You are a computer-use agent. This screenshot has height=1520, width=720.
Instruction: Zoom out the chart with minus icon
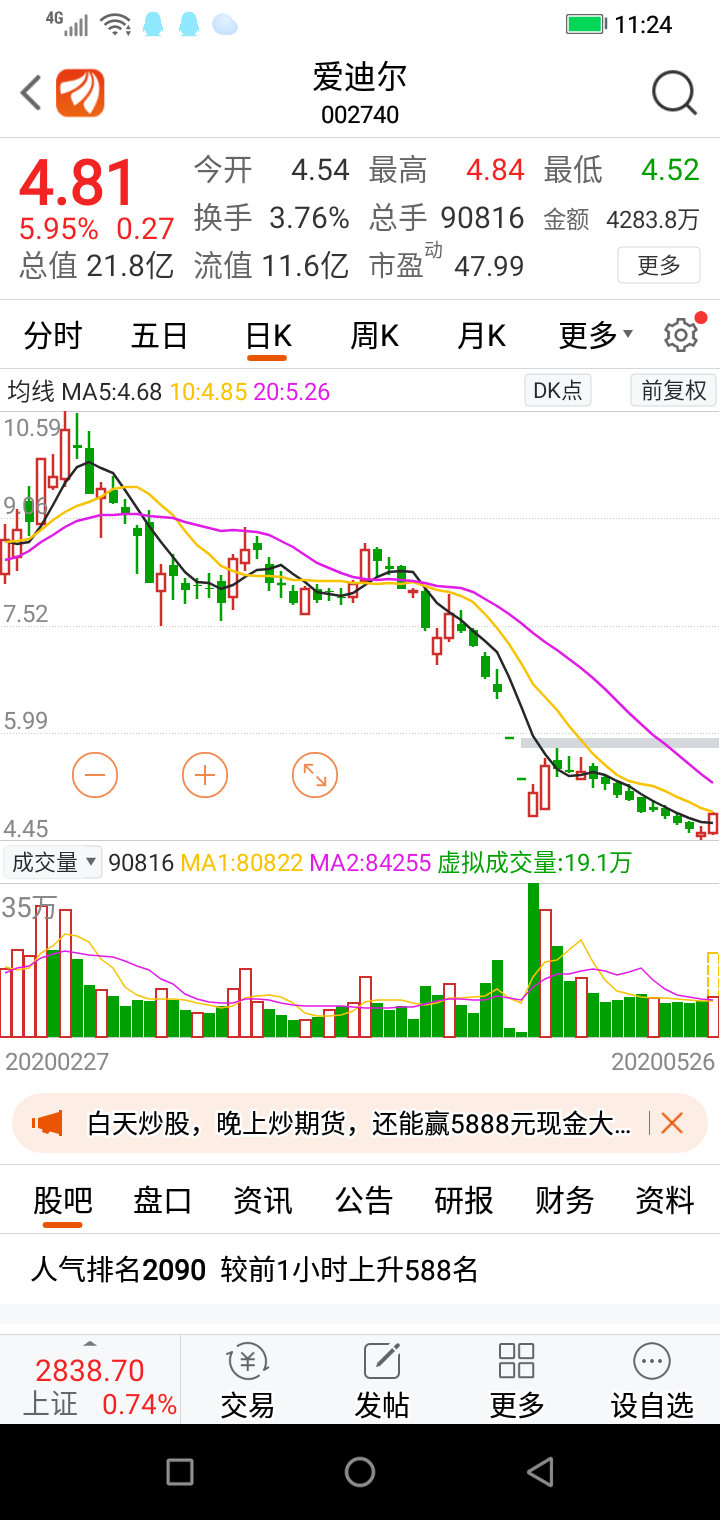coord(95,775)
